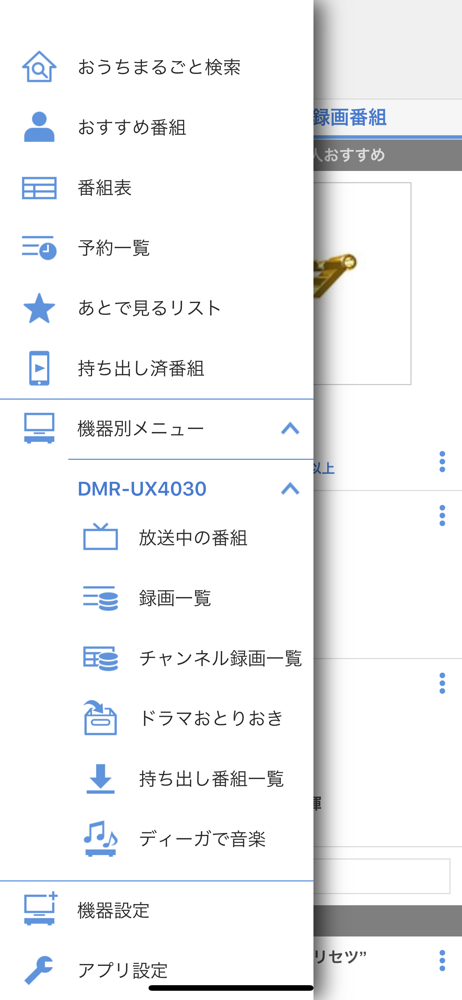Open the 番組表 program guide
The height and width of the screenshot is (1000, 462).
click(156, 188)
